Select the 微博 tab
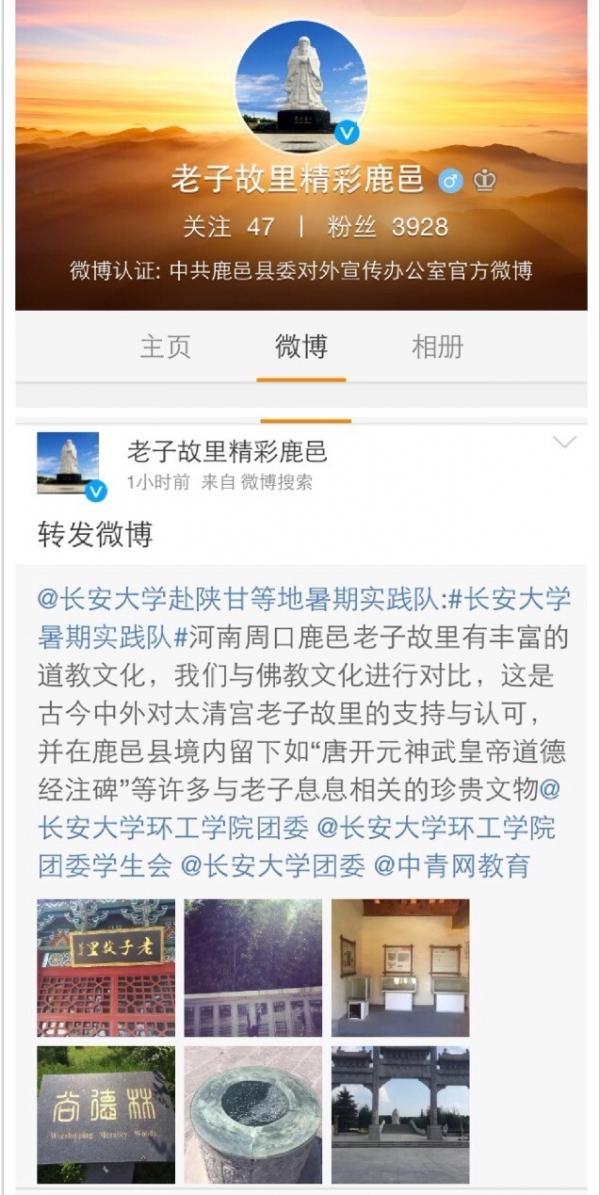600x1195 pixels. pyautogui.click(x=301, y=347)
